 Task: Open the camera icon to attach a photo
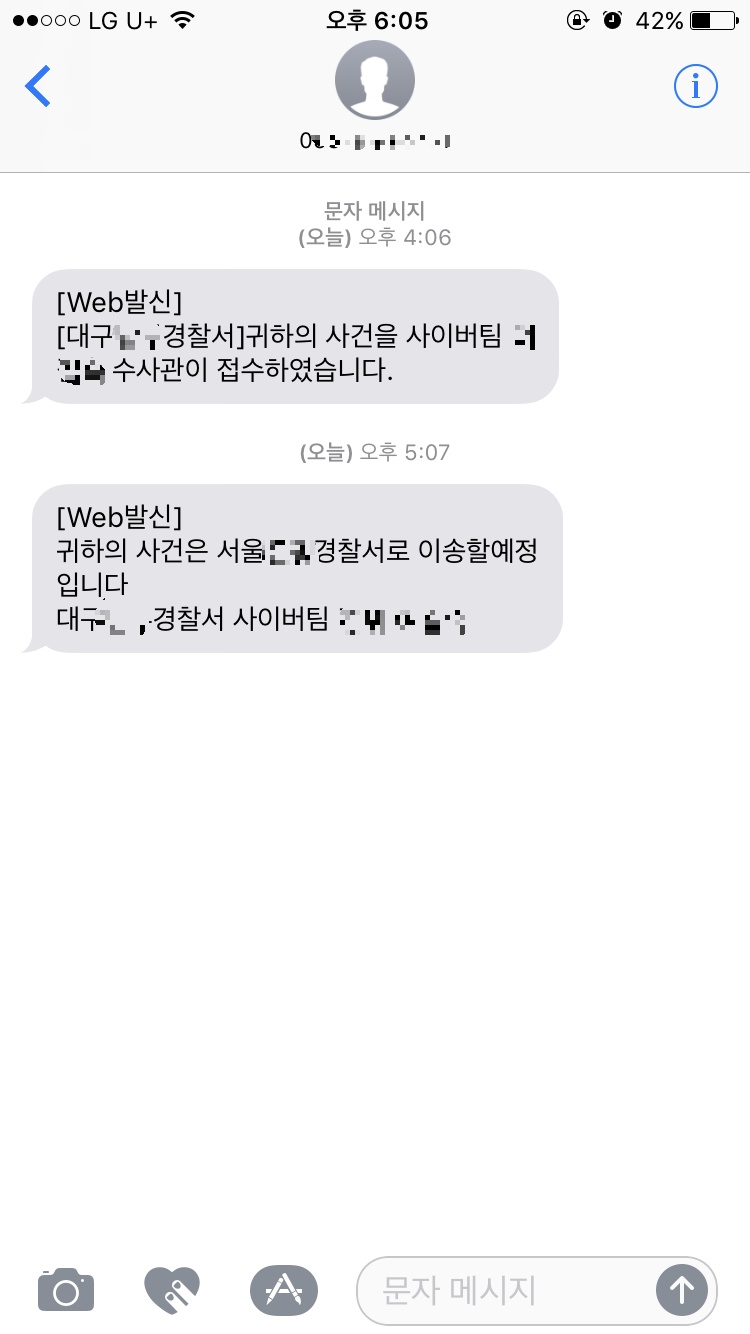tap(64, 1290)
